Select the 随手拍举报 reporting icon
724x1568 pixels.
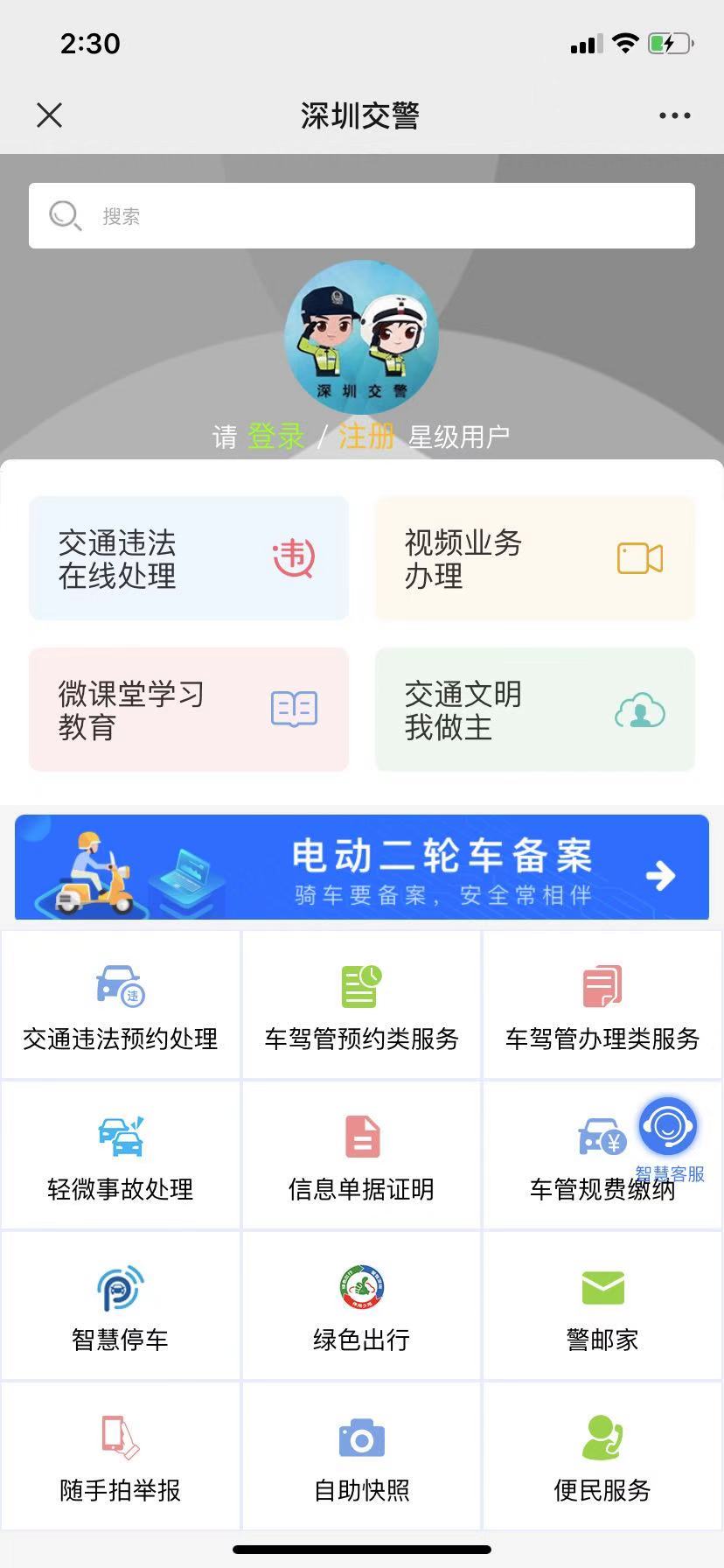pos(120,1437)
